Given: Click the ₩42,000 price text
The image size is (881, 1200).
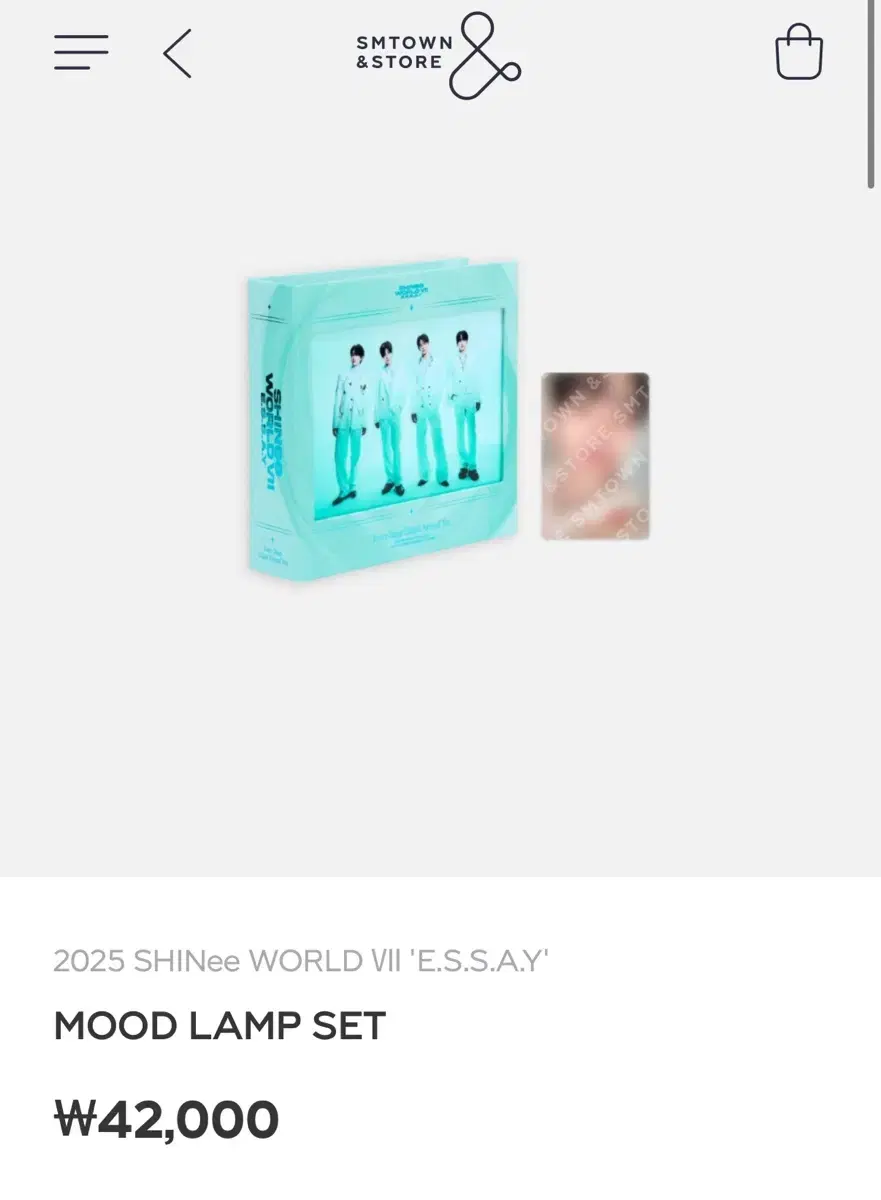Looking at the screenshot, I should point(166,1118).
